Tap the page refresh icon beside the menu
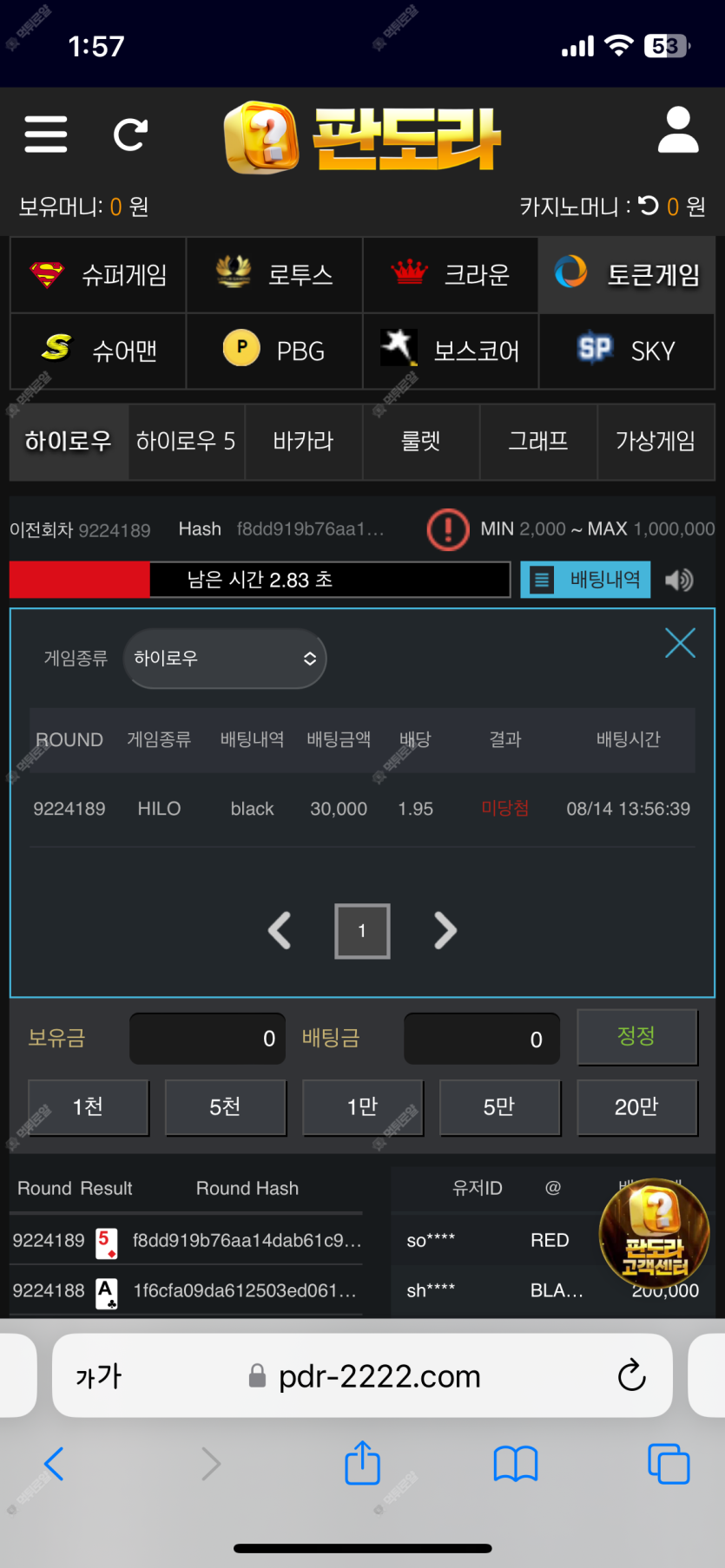This screenshot has height=1568, width=725. (x=130, y=134)
